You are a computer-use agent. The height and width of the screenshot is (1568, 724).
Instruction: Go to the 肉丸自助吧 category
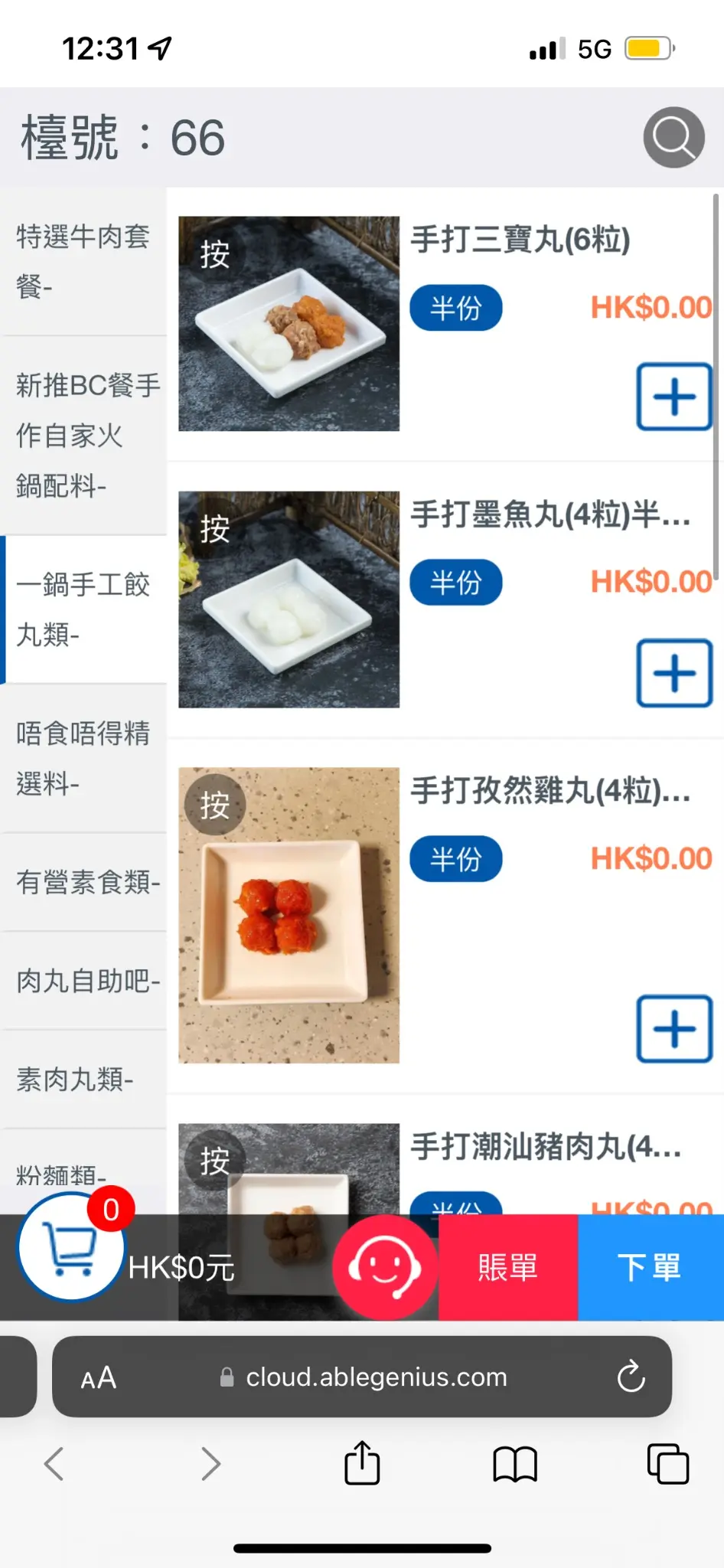pyautogui.click(x=83, y=981)
